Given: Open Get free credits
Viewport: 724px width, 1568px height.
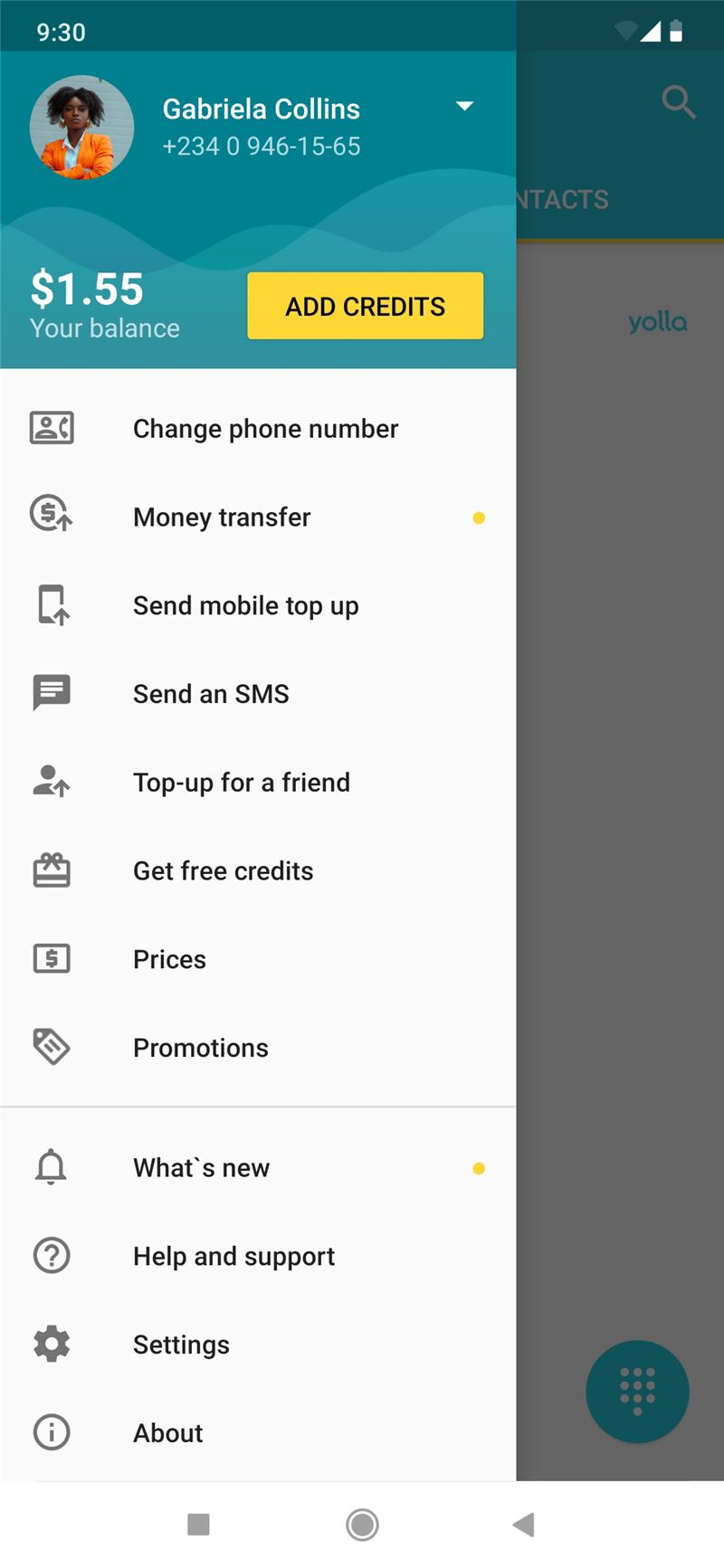Looking at the screenshot, I should pyautogui.click(x=223, y=871).
